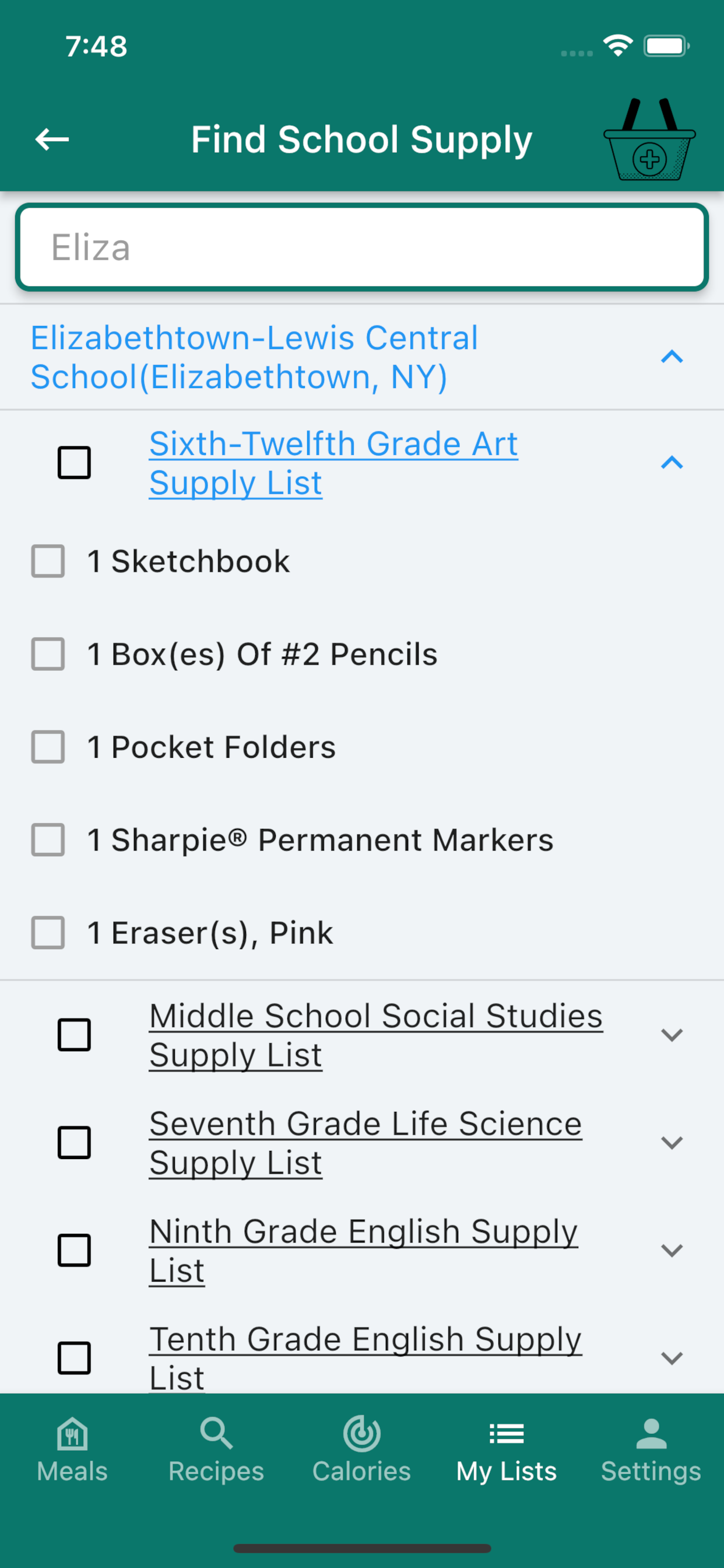The height and width of the screenshot is (1568, 724).
Task: Open the Recipes tab
Action: [x=217, y=1451]
